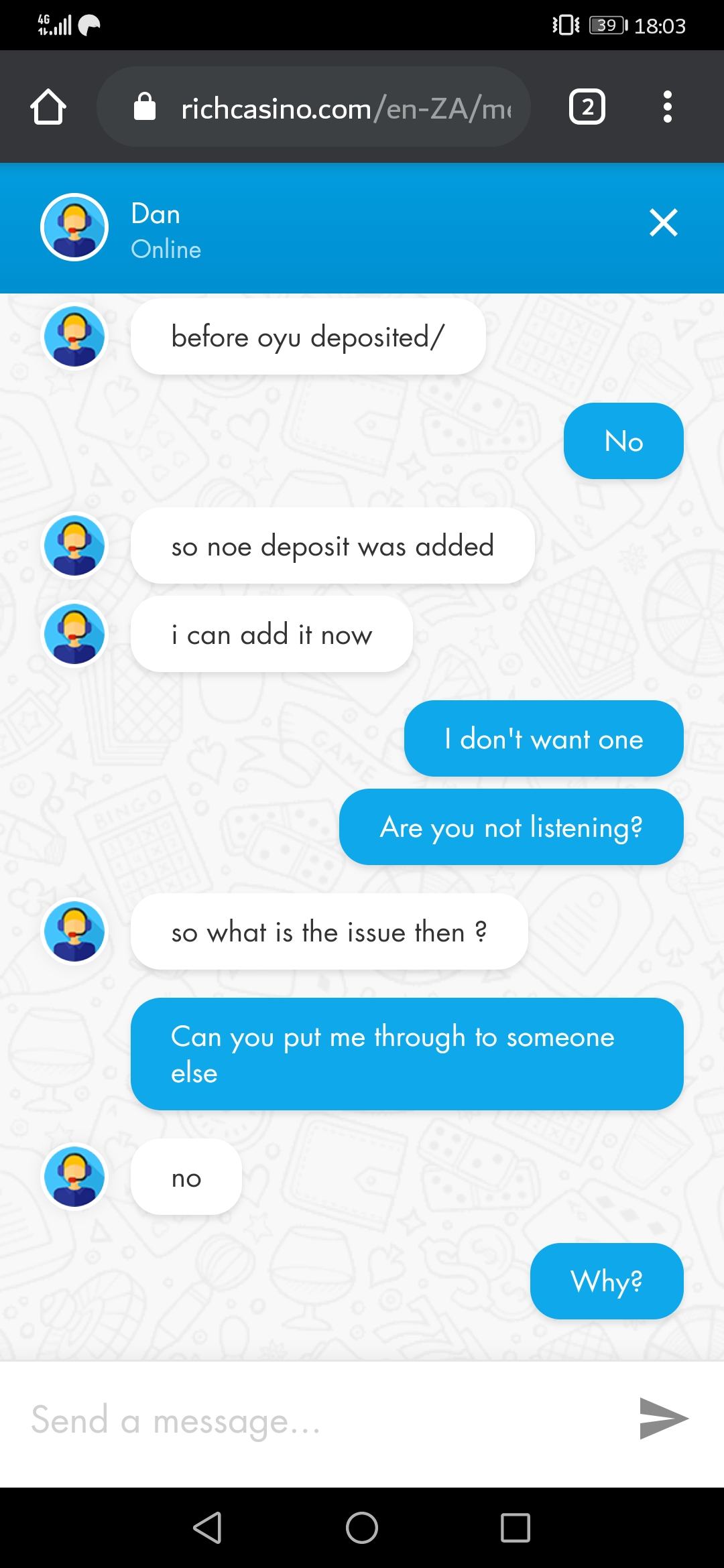Go to the browser home page
The height and width of the screenshot is (1568, 724).
point(48,107)
